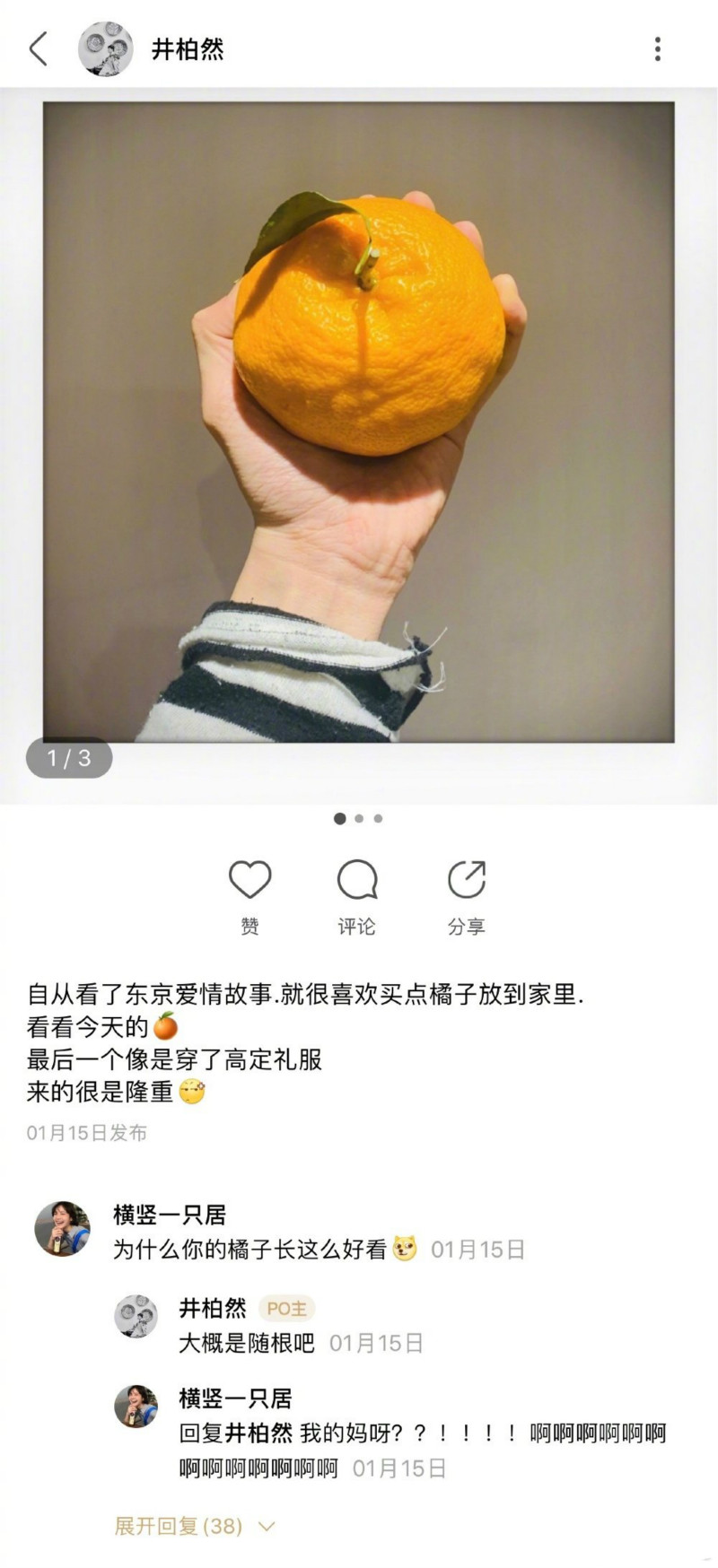Image resolution: width=718 pixels, height=1568 pixels.
Task: Open 井柏然's profile avatar in the header
Action: 106,48
